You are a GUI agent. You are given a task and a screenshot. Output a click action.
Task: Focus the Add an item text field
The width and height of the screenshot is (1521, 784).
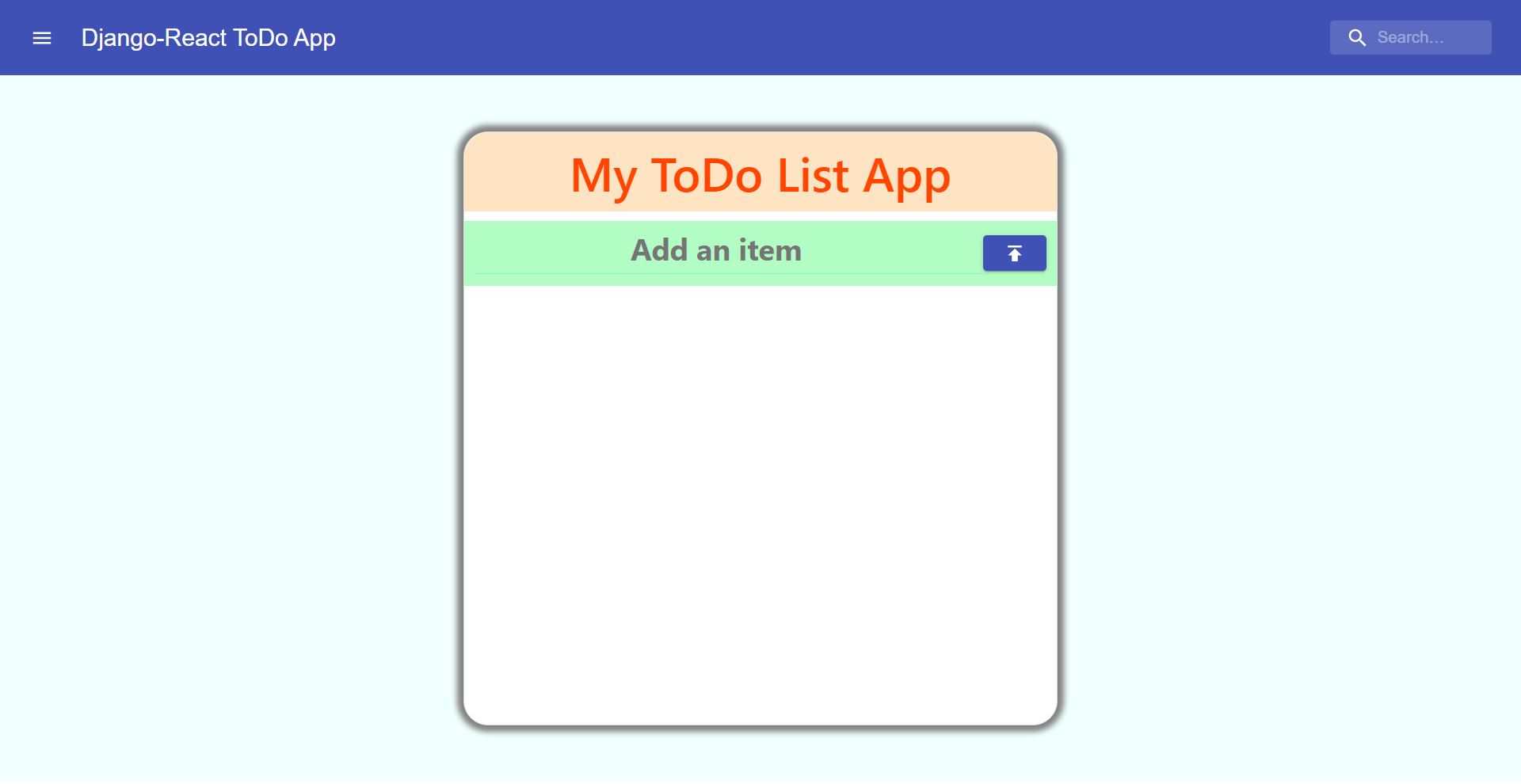pyautogui.click(x=716, y=251)
